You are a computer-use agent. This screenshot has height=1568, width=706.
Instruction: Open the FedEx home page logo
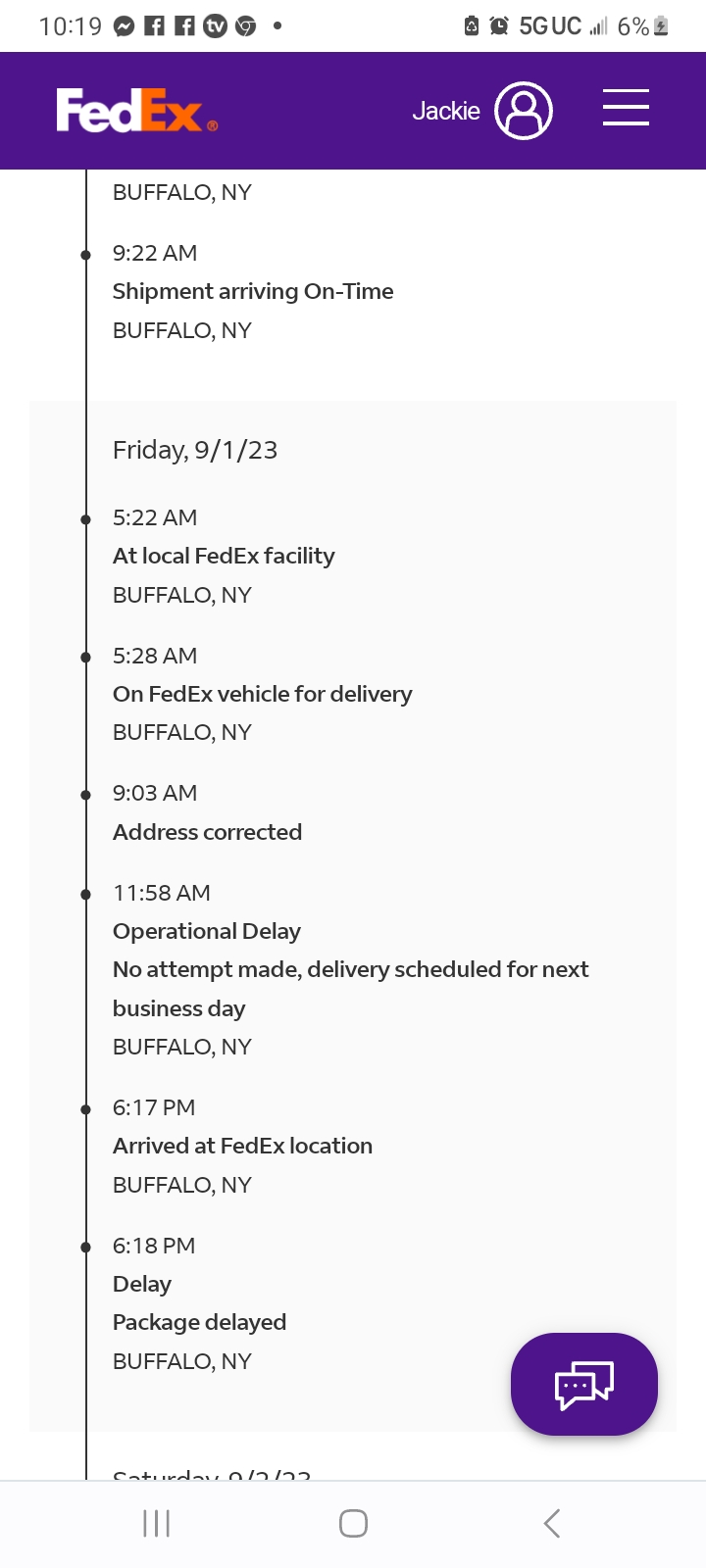click(135, 111)
